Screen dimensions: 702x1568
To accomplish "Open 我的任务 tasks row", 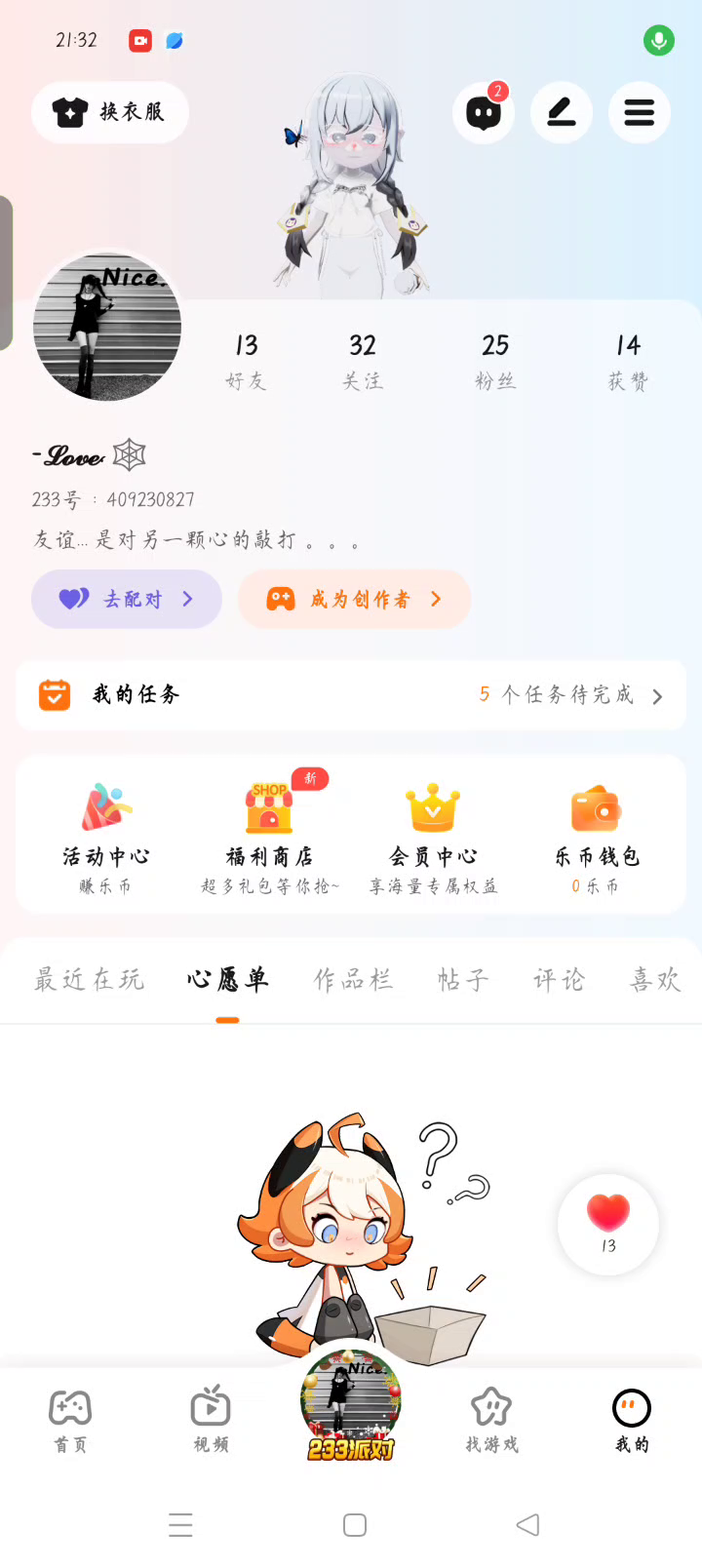I will coord(351,695).
